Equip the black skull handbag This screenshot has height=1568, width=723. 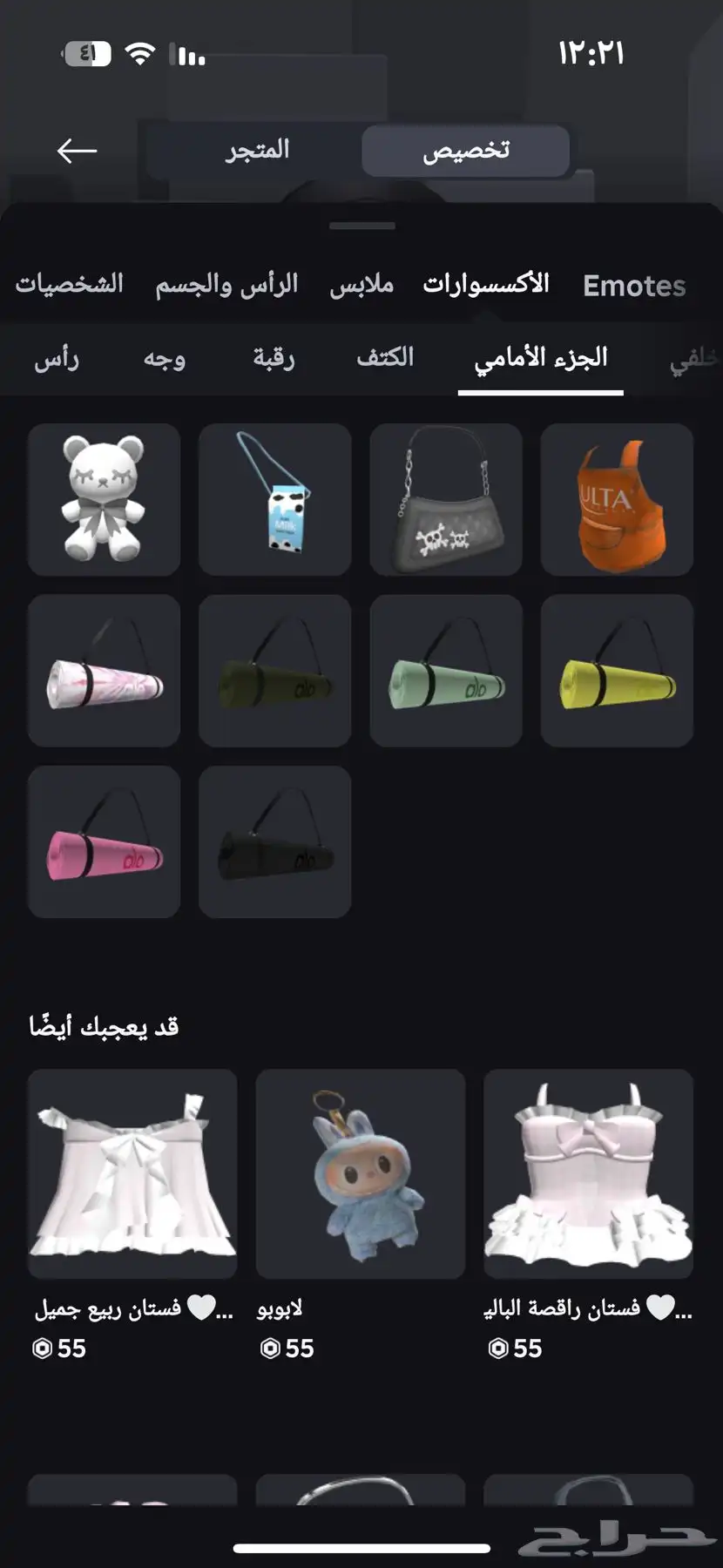point(445,499)
